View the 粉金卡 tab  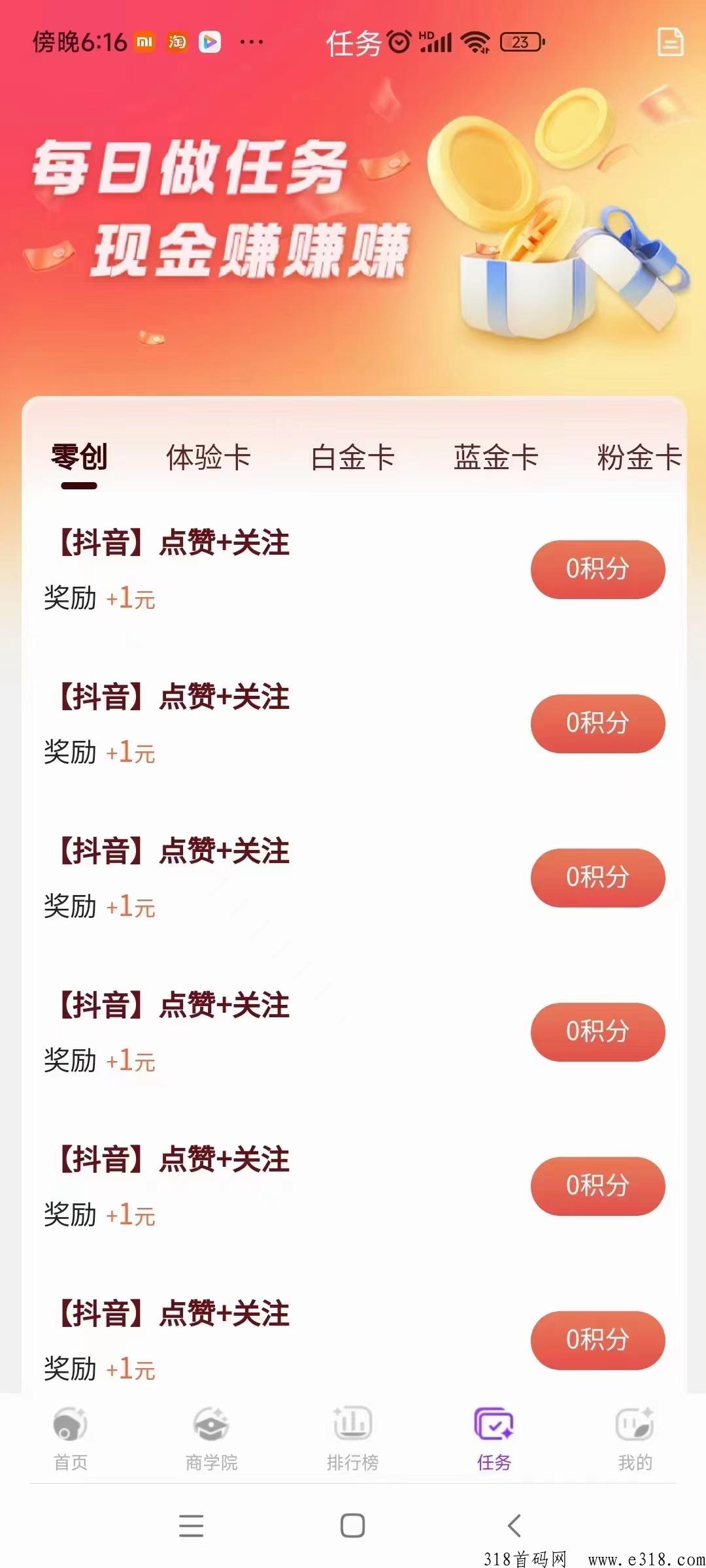639,457
